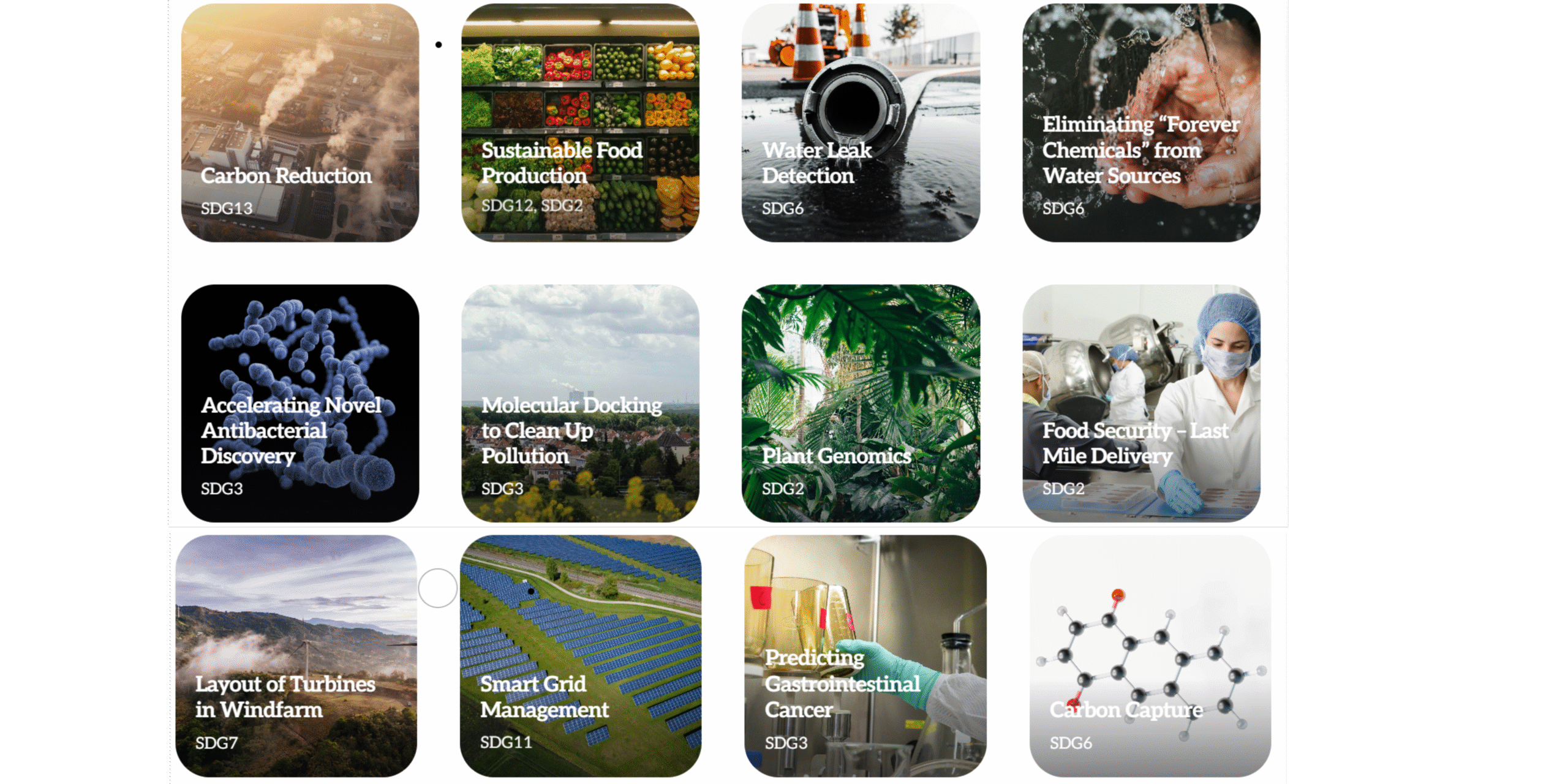
Task: Open Sustainable Food Production card
Action: 580,123
